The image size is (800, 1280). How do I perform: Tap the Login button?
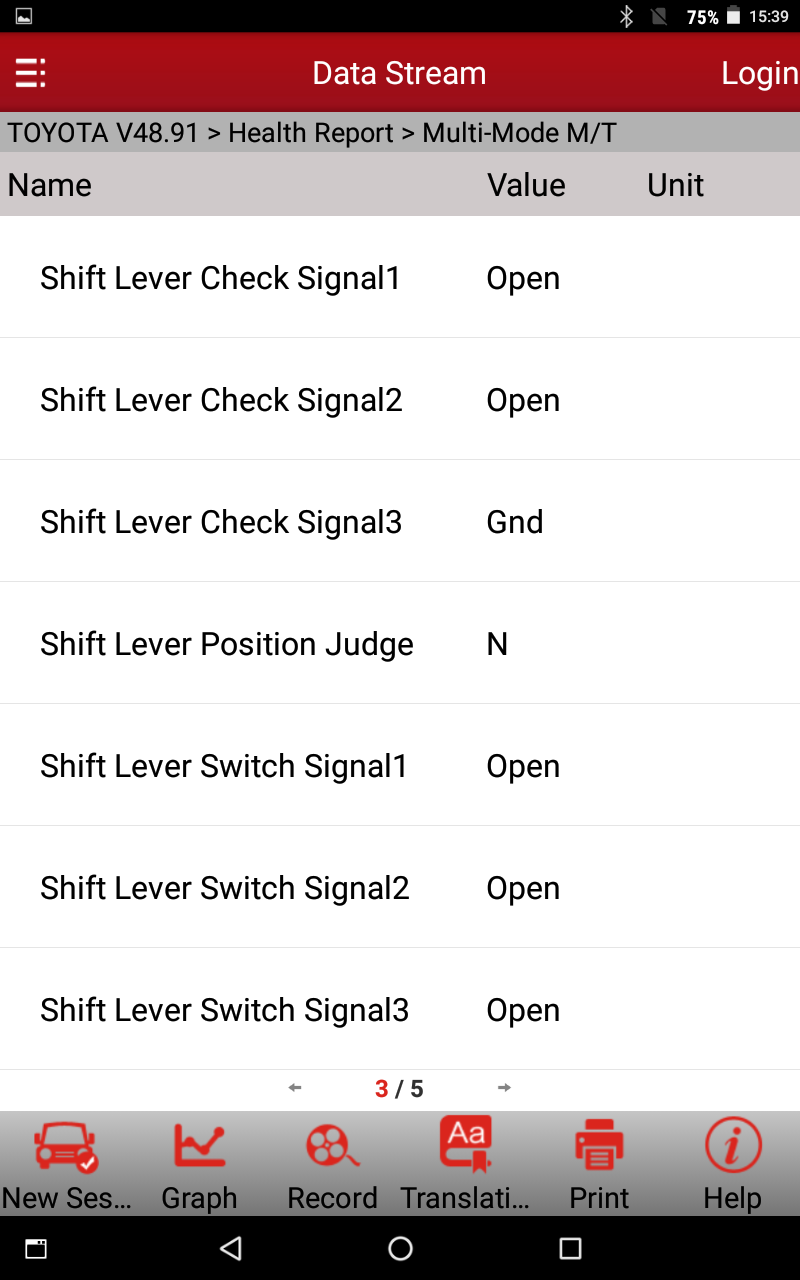(x=759, y=73)
